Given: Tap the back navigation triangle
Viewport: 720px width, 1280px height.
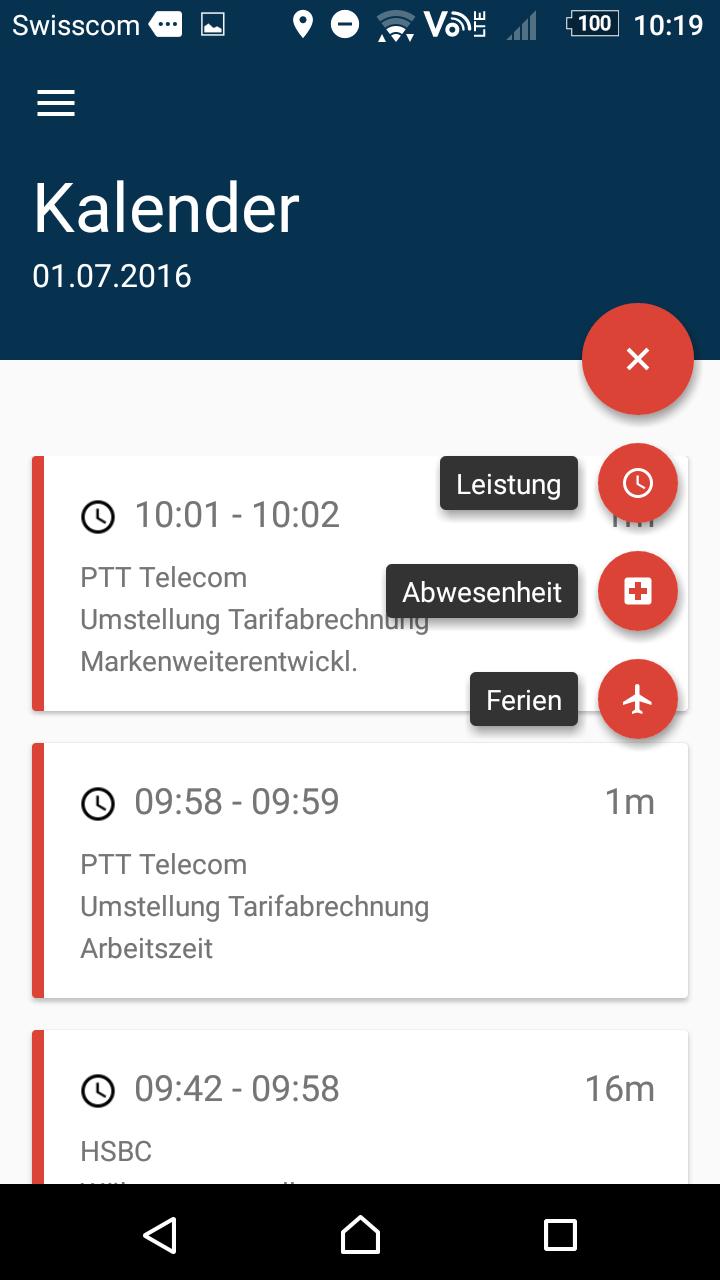Looking at the screenshot, I should 160,1236.
